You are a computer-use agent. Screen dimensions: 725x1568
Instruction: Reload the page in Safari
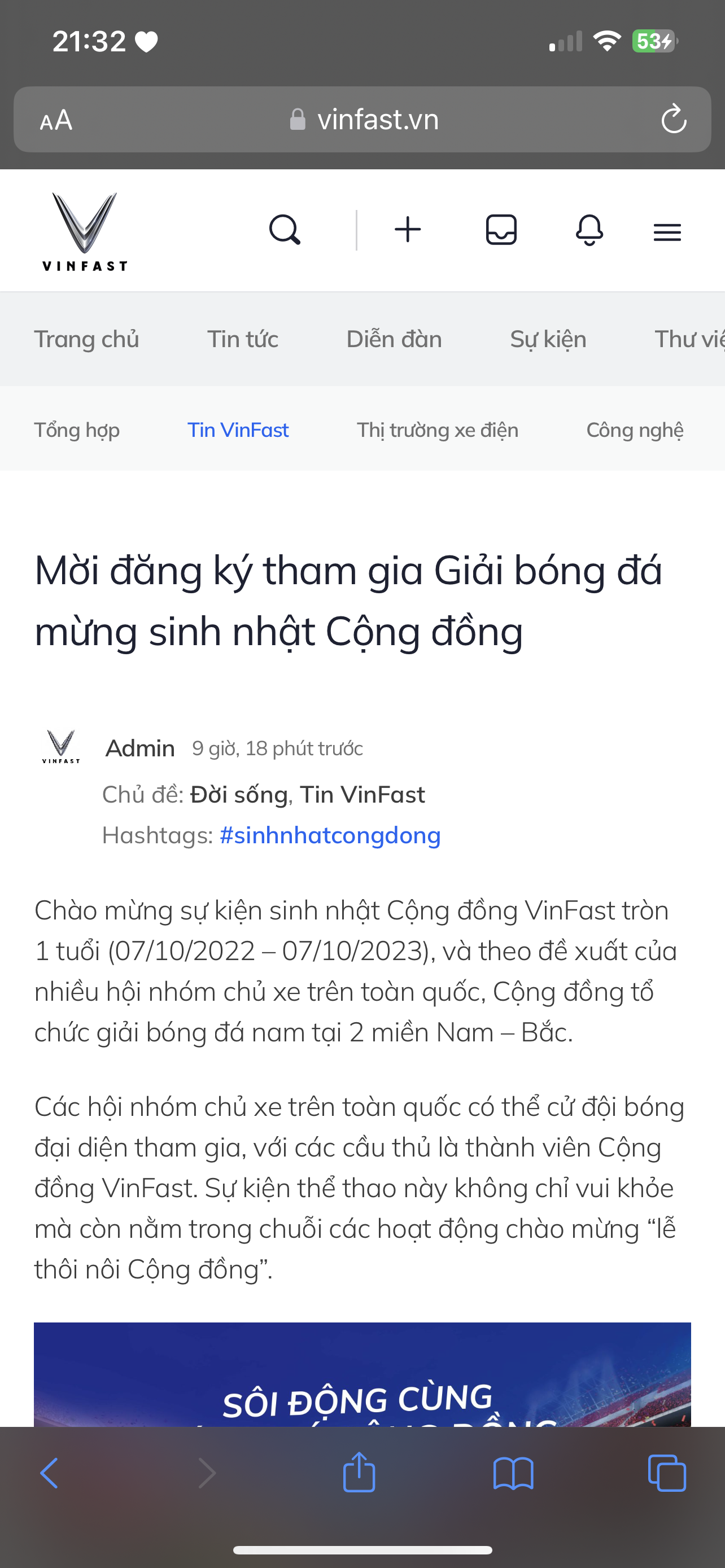pyautogui.click(x=673, y=119)
